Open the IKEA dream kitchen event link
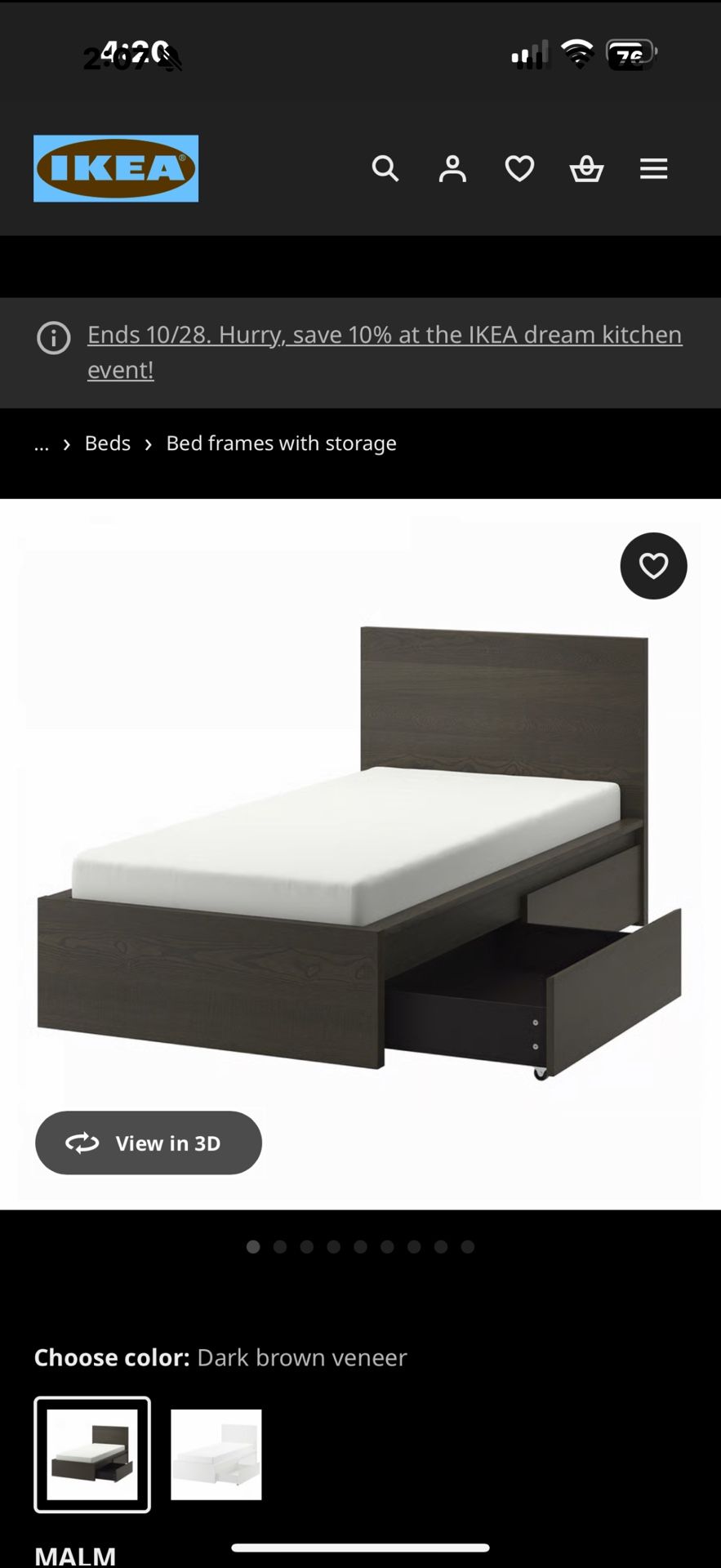Viewport: 721px width, 1568px height. pyautogui.click(x=384, y=335)
